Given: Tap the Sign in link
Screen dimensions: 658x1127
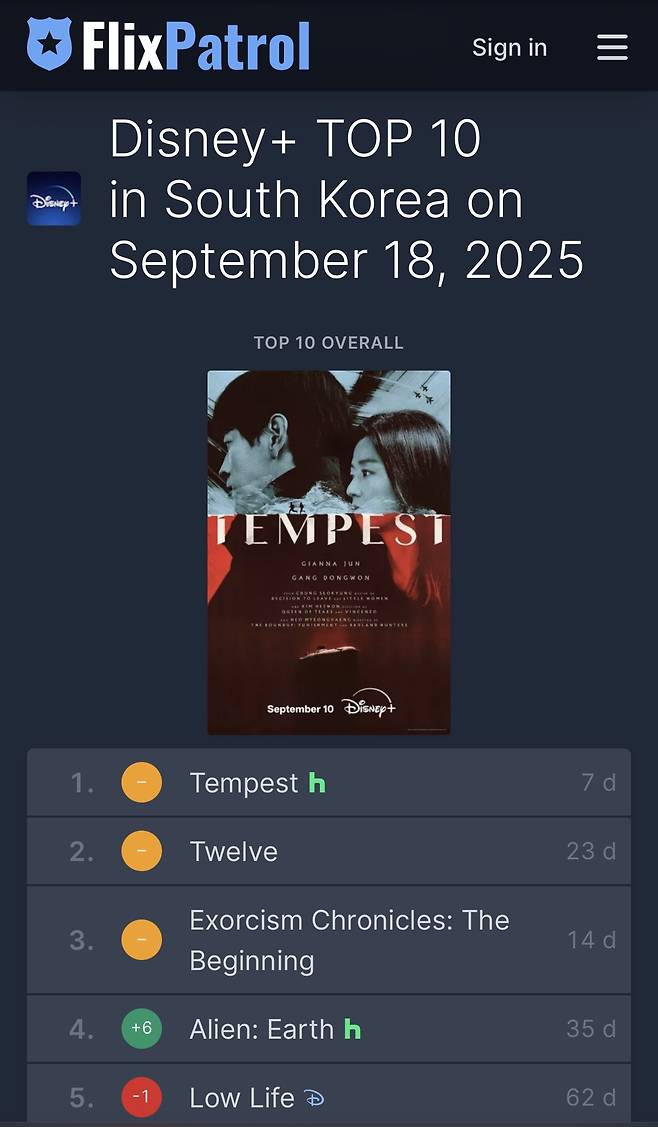Looking at the screenshot, I should (x=509, y=47).
